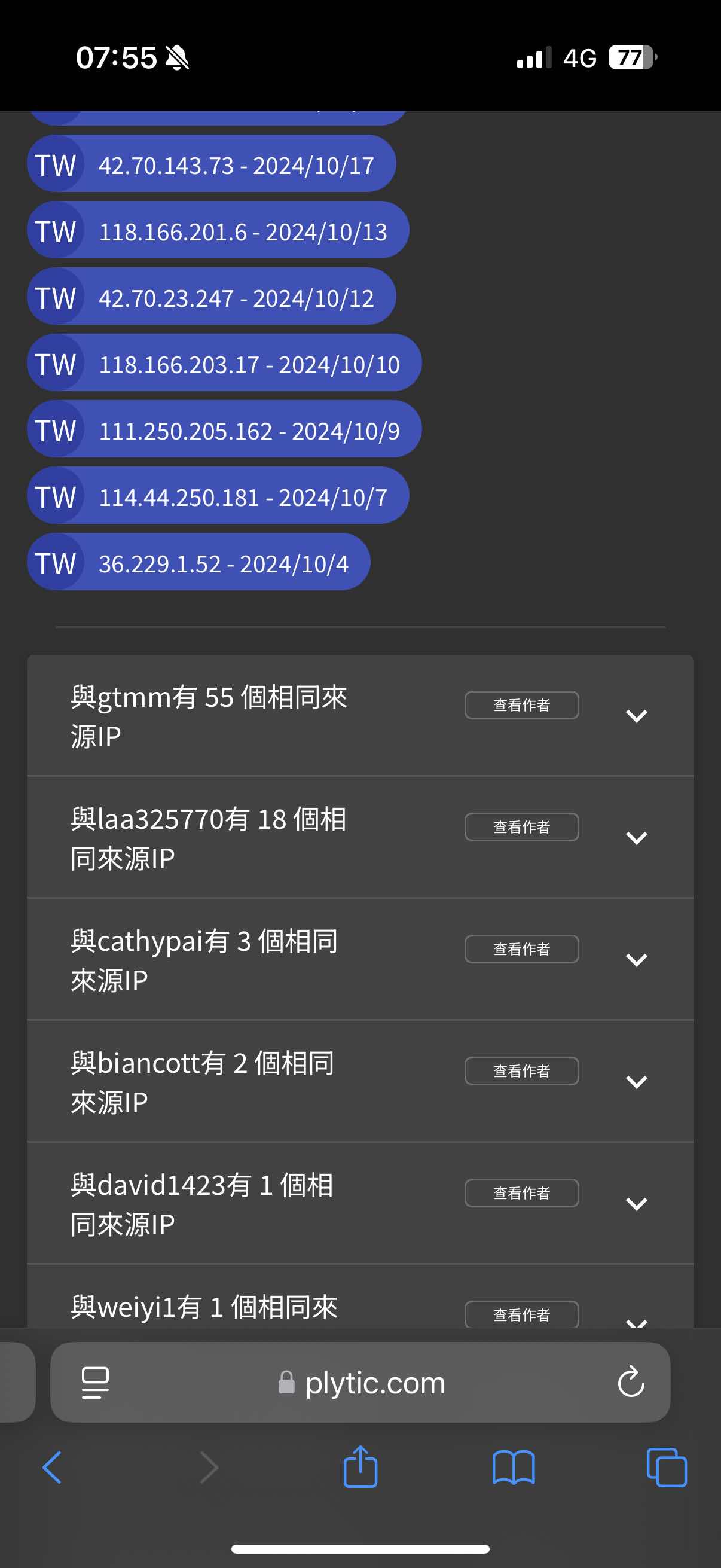The width and height of the screenshot is (721, 1568).
Task: Open Safari bookmarks
Action: tap(514, 1468)
